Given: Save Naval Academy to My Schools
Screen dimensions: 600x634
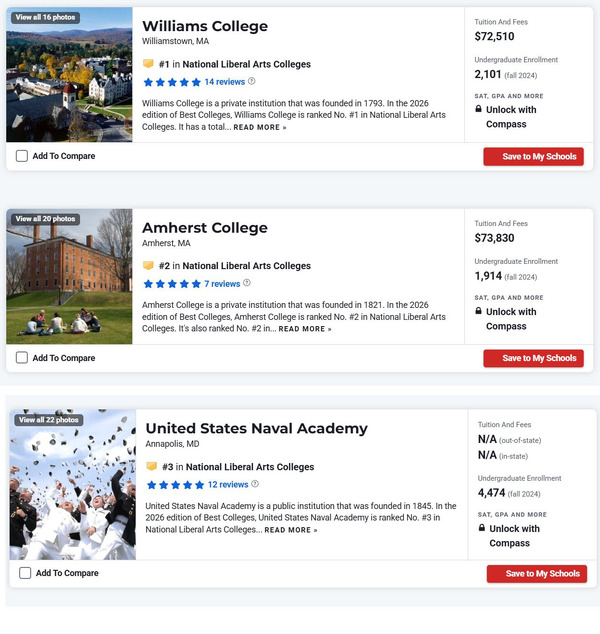Looking at the screenshot, I should tap(536, 573).
